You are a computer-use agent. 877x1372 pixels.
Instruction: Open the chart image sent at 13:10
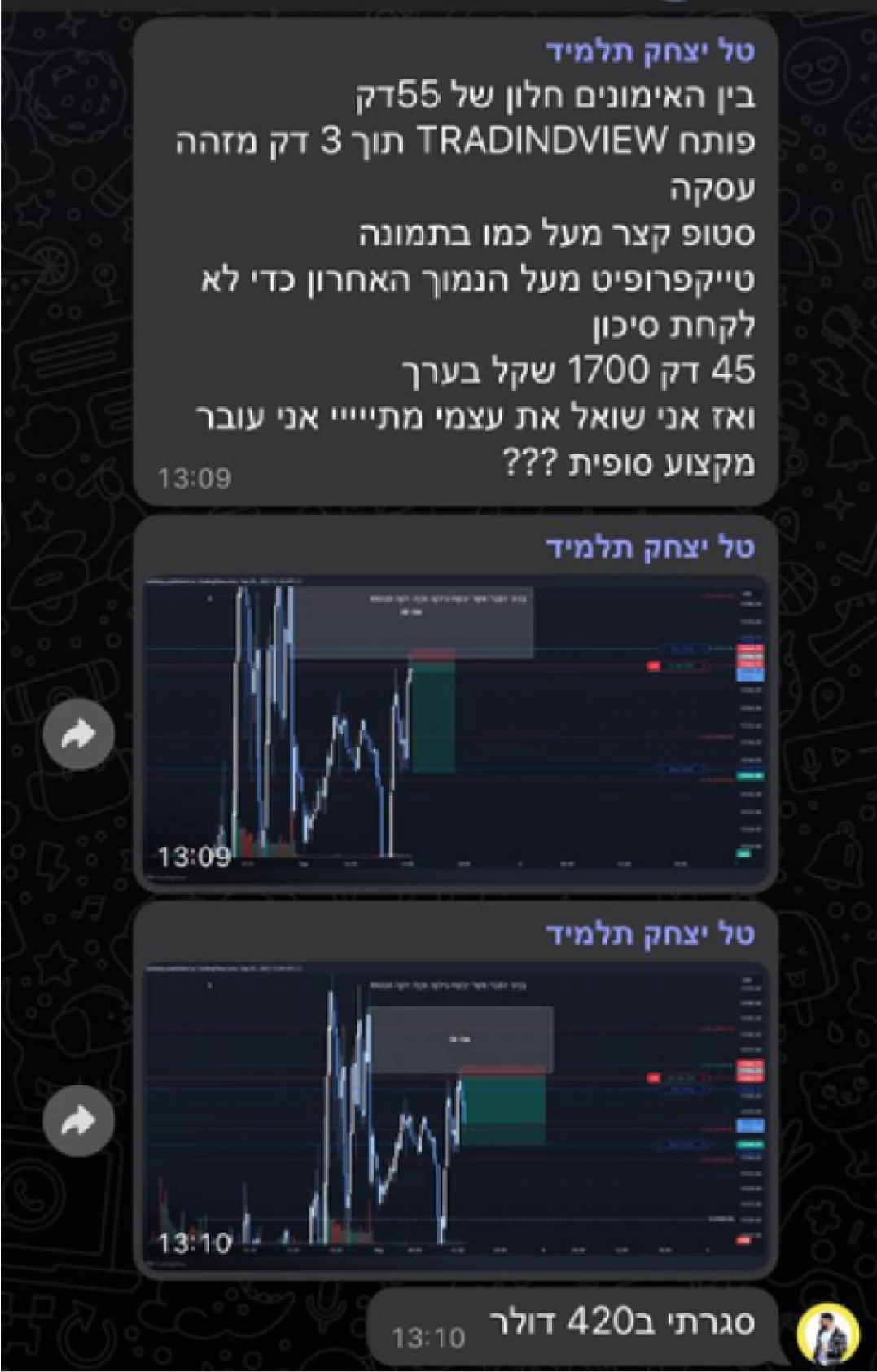pos(454,1114)
